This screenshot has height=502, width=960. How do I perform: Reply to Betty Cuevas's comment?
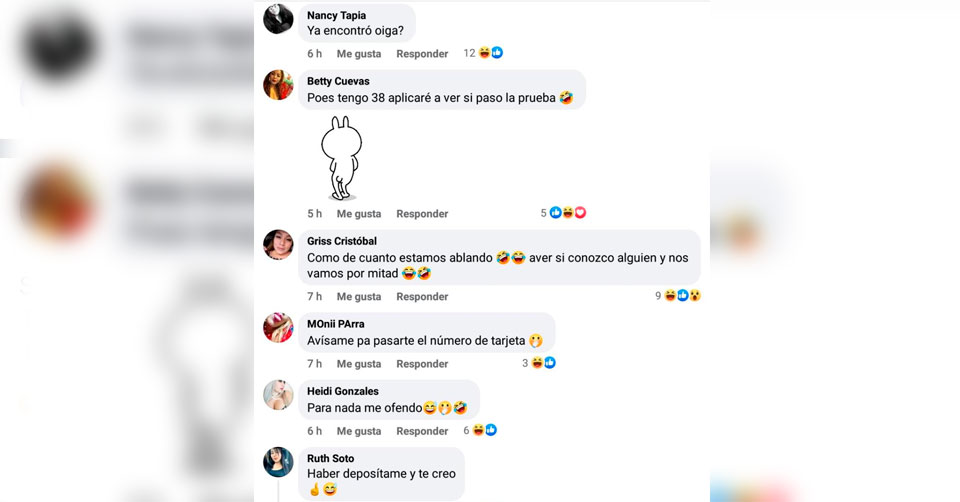422,213
